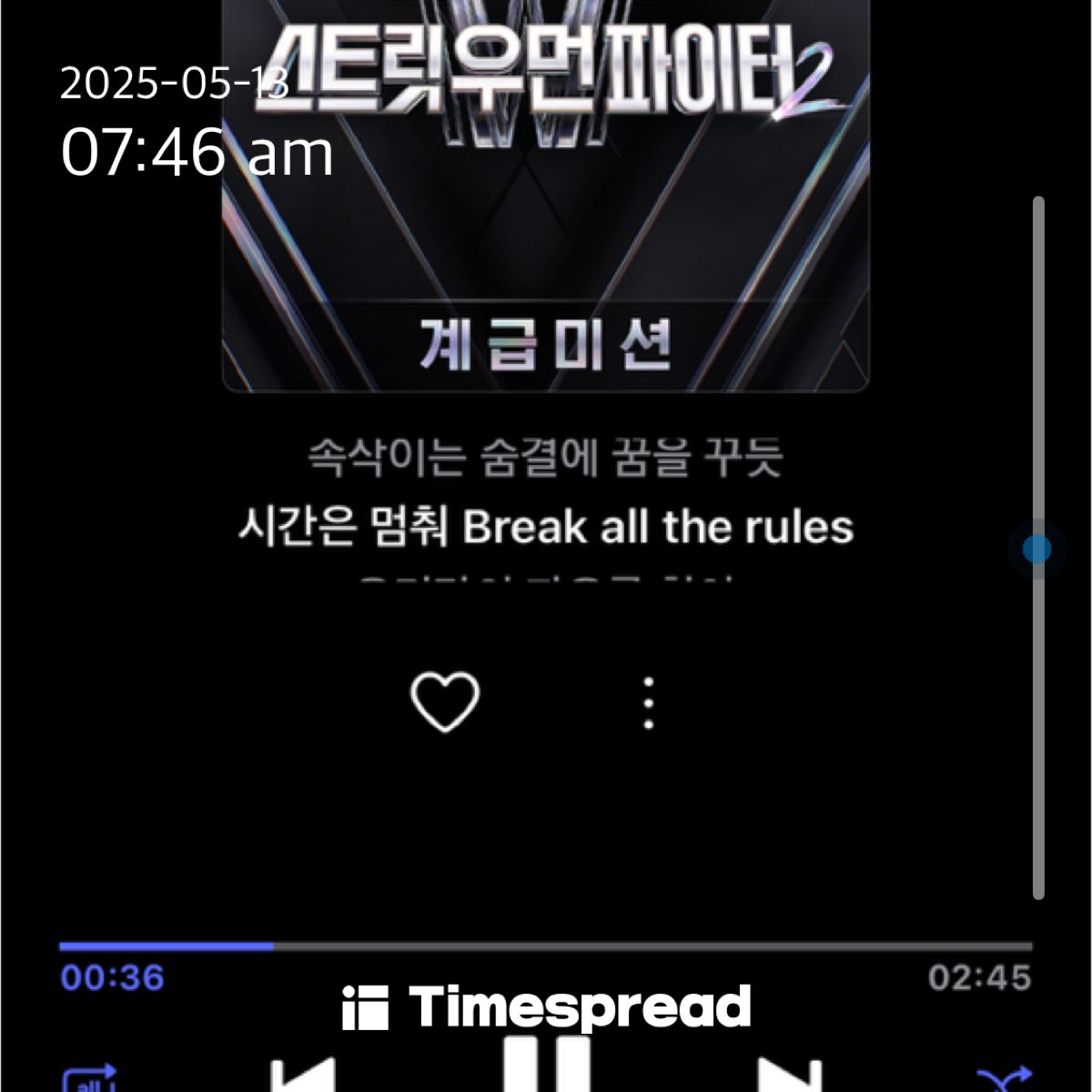Toggle shuffle playback
The width and height of the screenshot is (1092, 1092).
[1004, 1080]
